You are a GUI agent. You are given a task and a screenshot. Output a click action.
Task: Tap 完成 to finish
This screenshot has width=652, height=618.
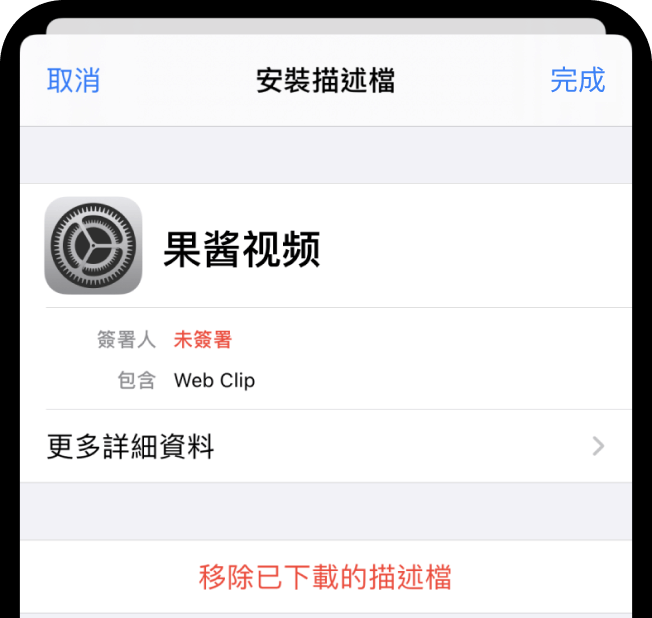click(577, 81)
